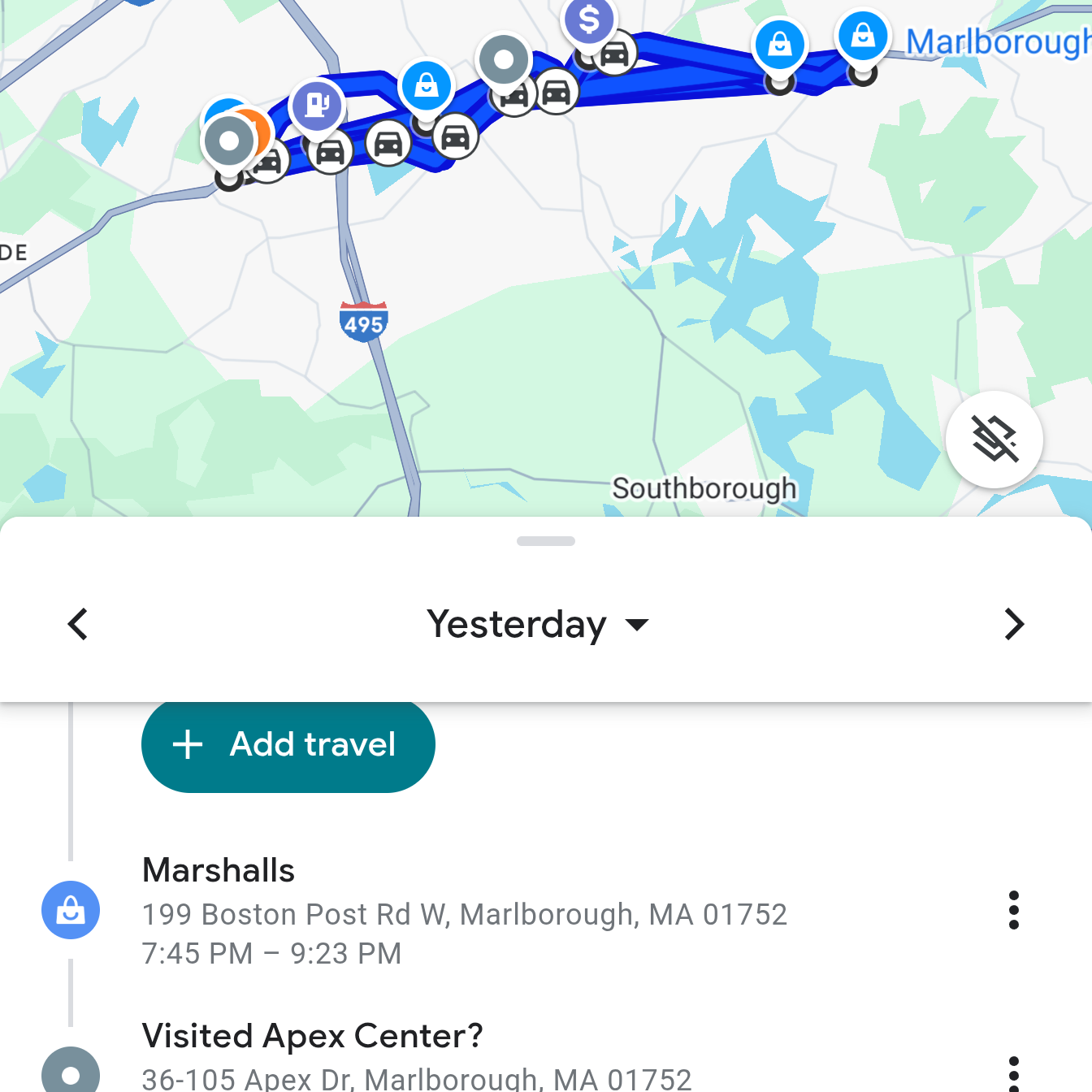Toggle the map layers button
This screenshot has height=1092, width=1092.
[x=994, y=440]
